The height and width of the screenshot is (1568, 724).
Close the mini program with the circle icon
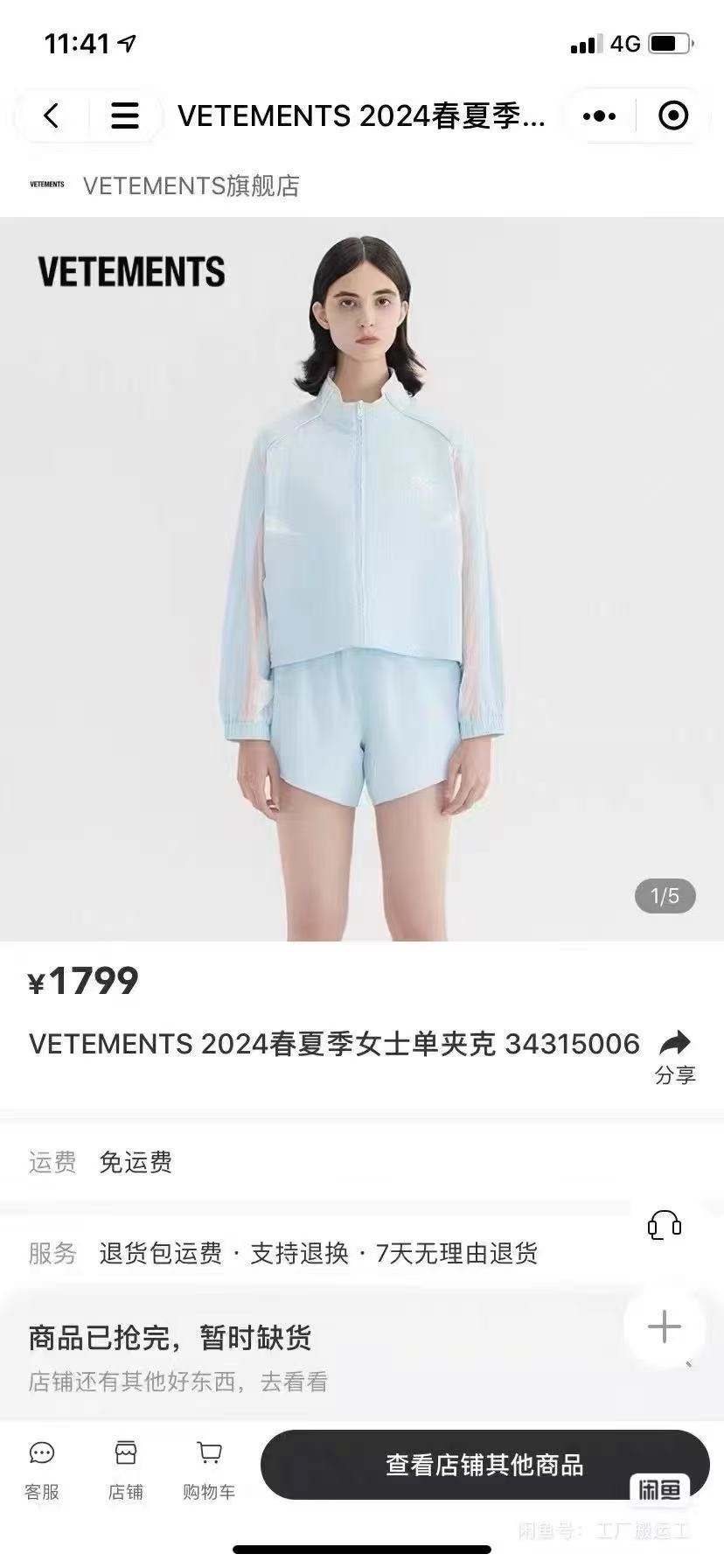[672, 115]
